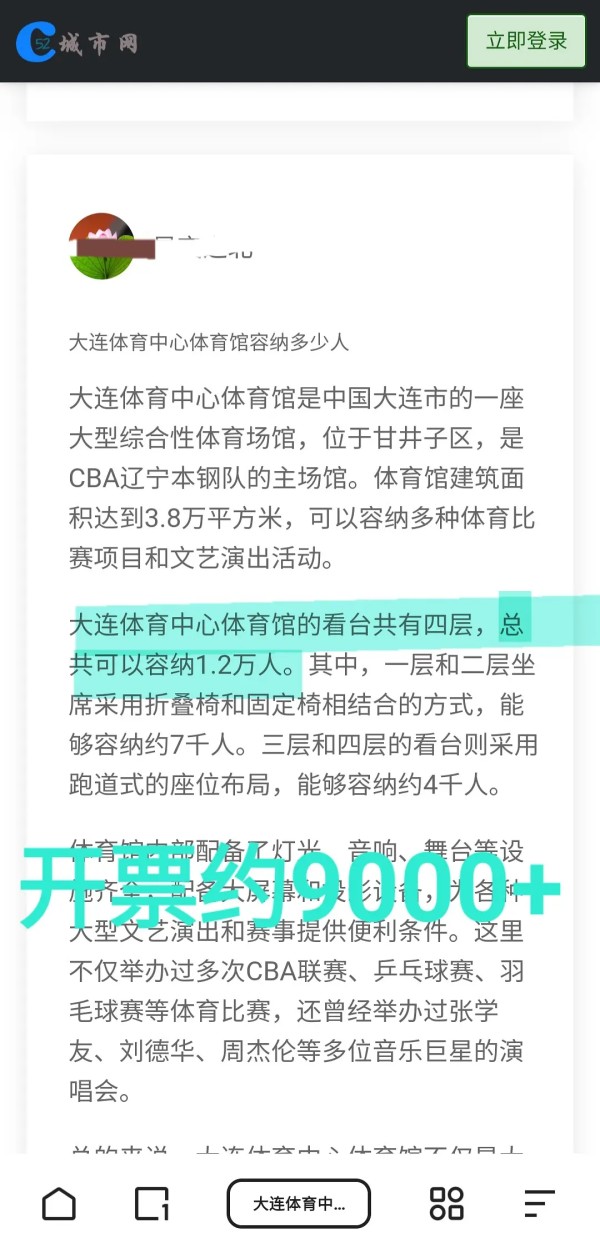Open the four-squares tools grid
This screenshot has width=600, height=1253.
pos(446,1203)
